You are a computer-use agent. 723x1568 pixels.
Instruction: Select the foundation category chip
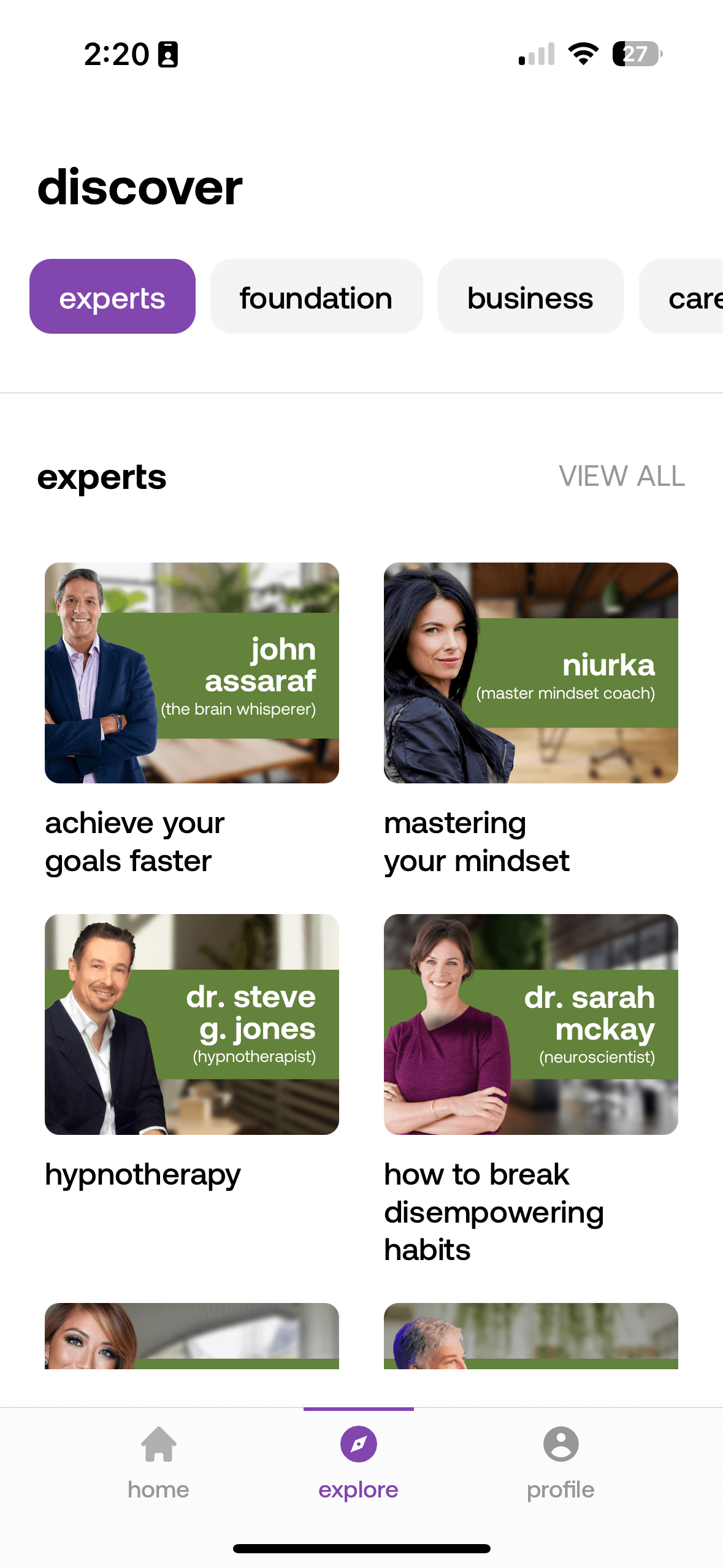coord(316,297)
